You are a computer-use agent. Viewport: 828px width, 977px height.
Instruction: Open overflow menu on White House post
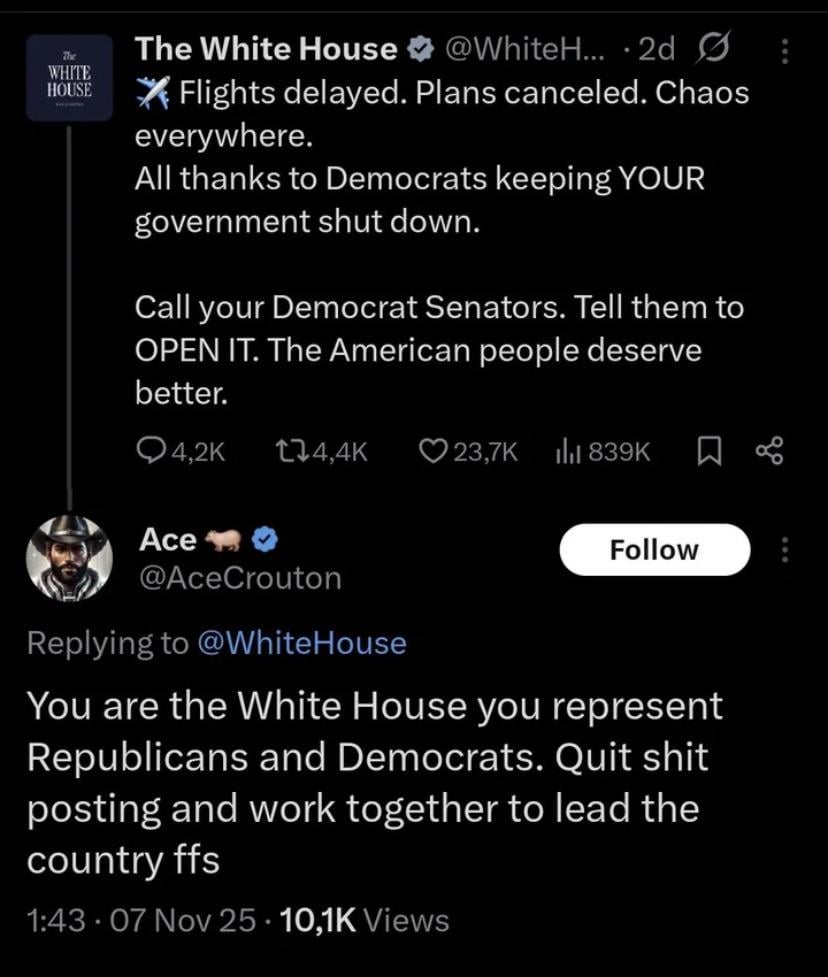(x=785, y=49)
